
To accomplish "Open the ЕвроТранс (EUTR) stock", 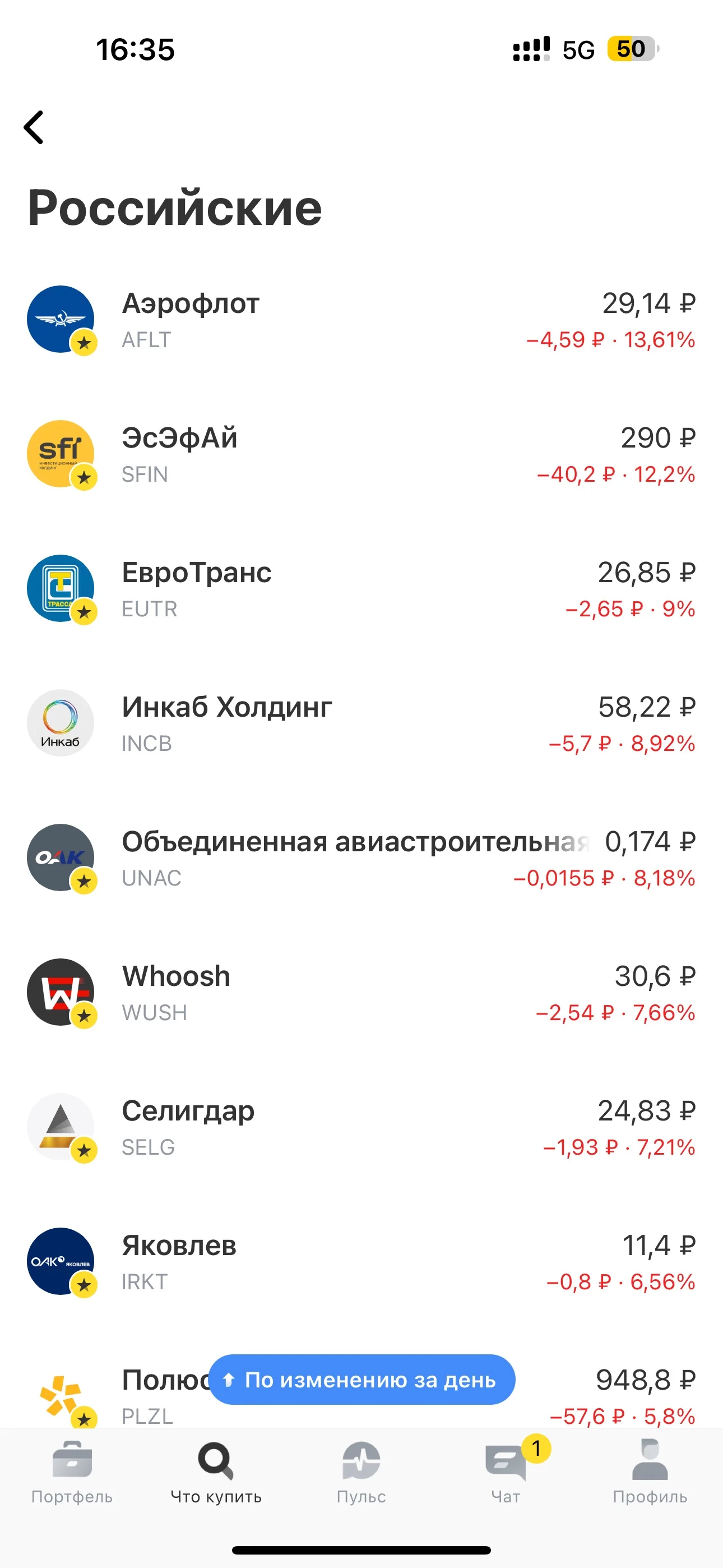I will point(361,589).
